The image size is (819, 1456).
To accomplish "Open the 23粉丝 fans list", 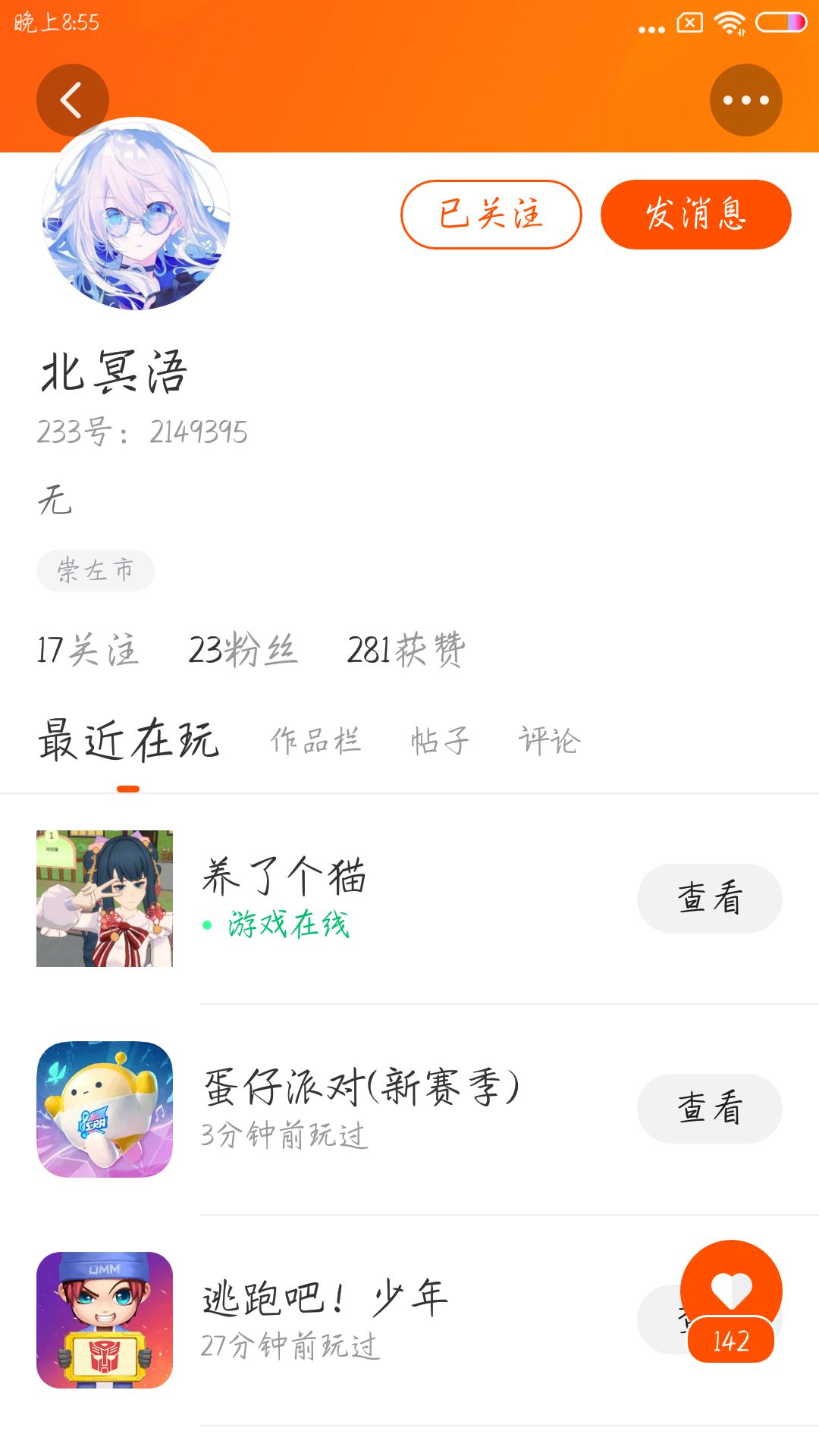I will [243, 650].
